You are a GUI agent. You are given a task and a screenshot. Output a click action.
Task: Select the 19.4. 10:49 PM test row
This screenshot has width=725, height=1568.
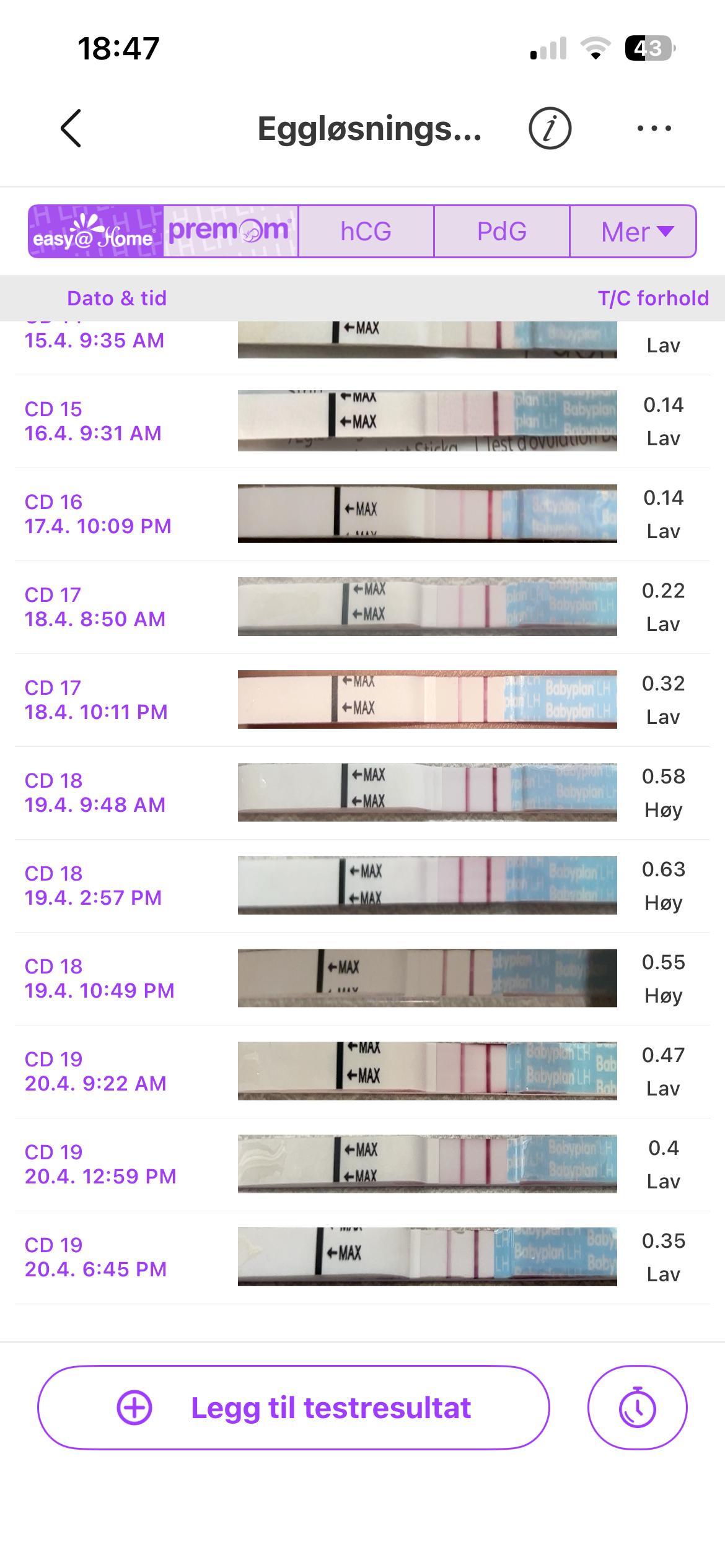[x=362, y=978]
